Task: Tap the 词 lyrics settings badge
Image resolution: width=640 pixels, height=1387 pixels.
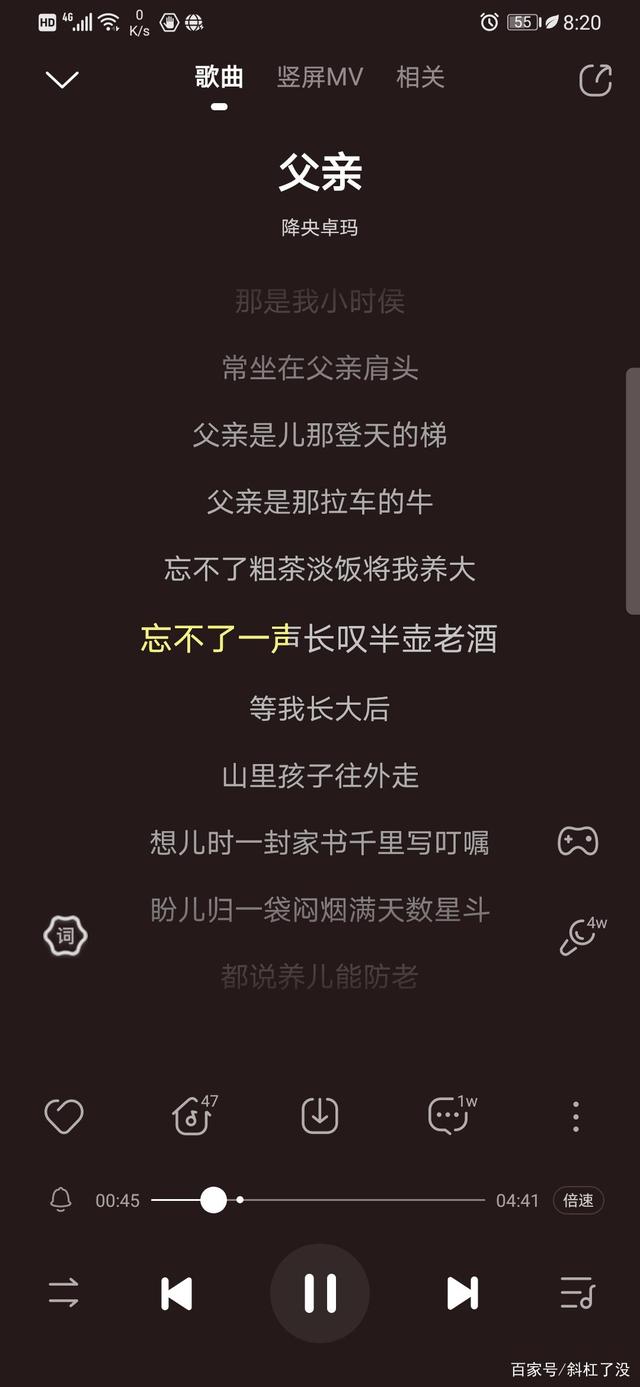Action: (66, 936)
